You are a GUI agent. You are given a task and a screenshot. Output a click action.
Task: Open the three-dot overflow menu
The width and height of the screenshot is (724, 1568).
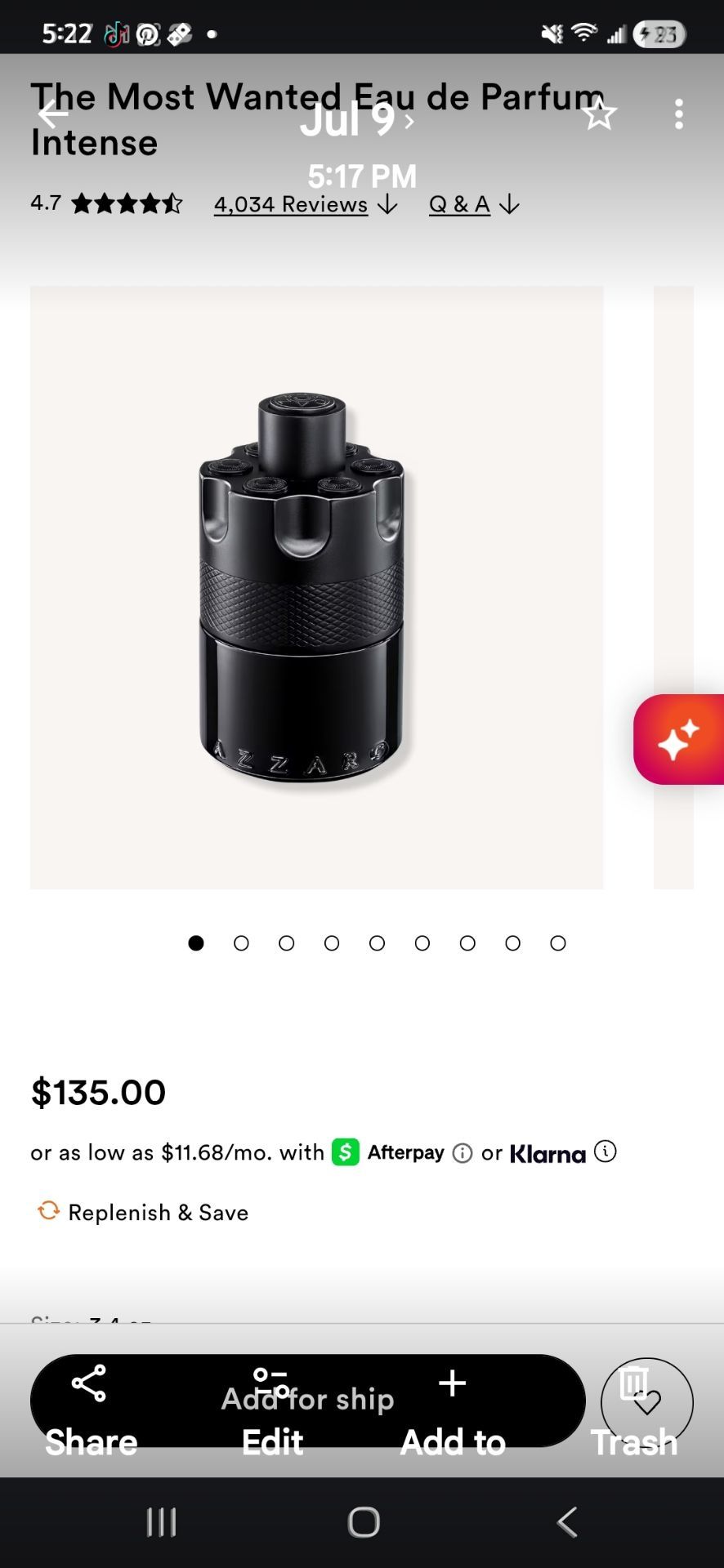(678, 114)
